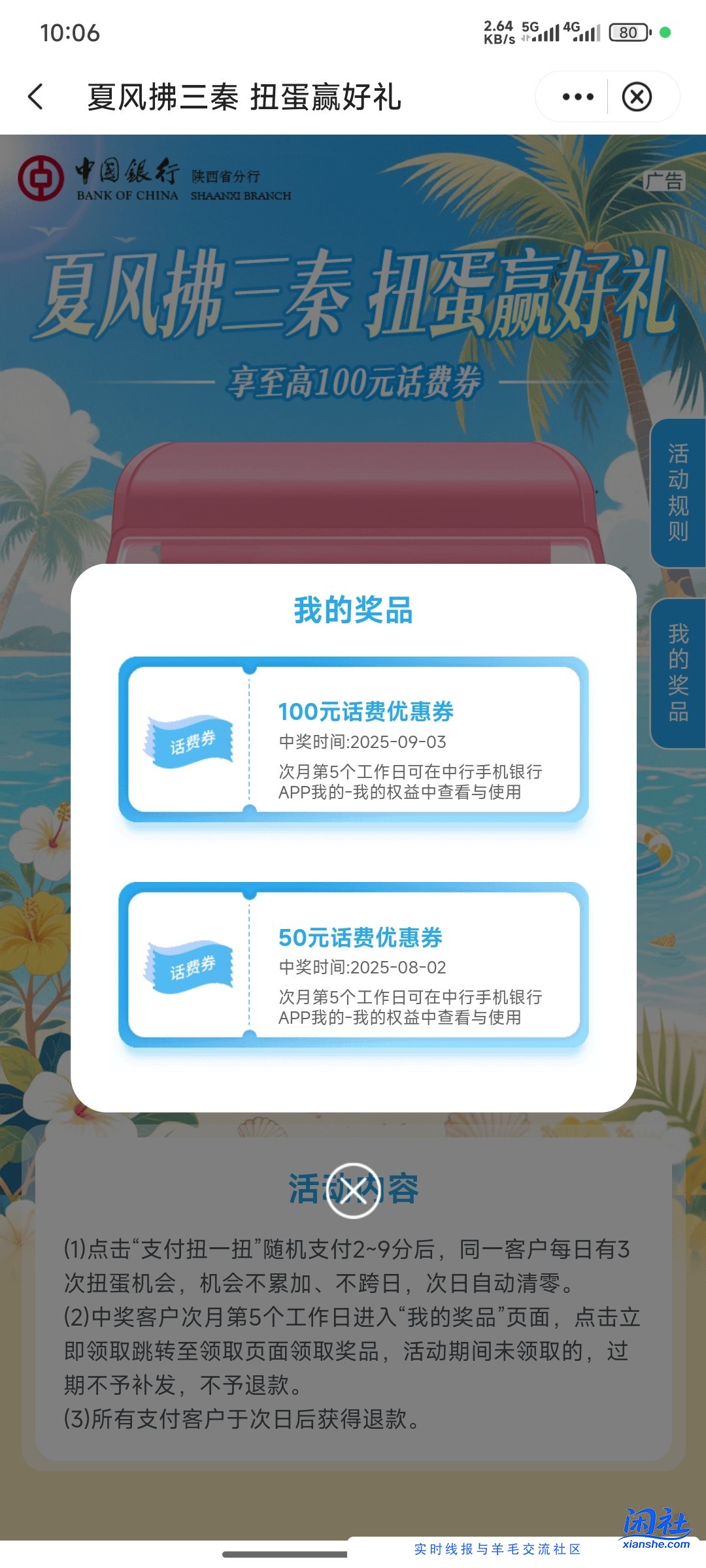
Task: Open the 50元话费优惠券 prize card
Action: [353, 964]
